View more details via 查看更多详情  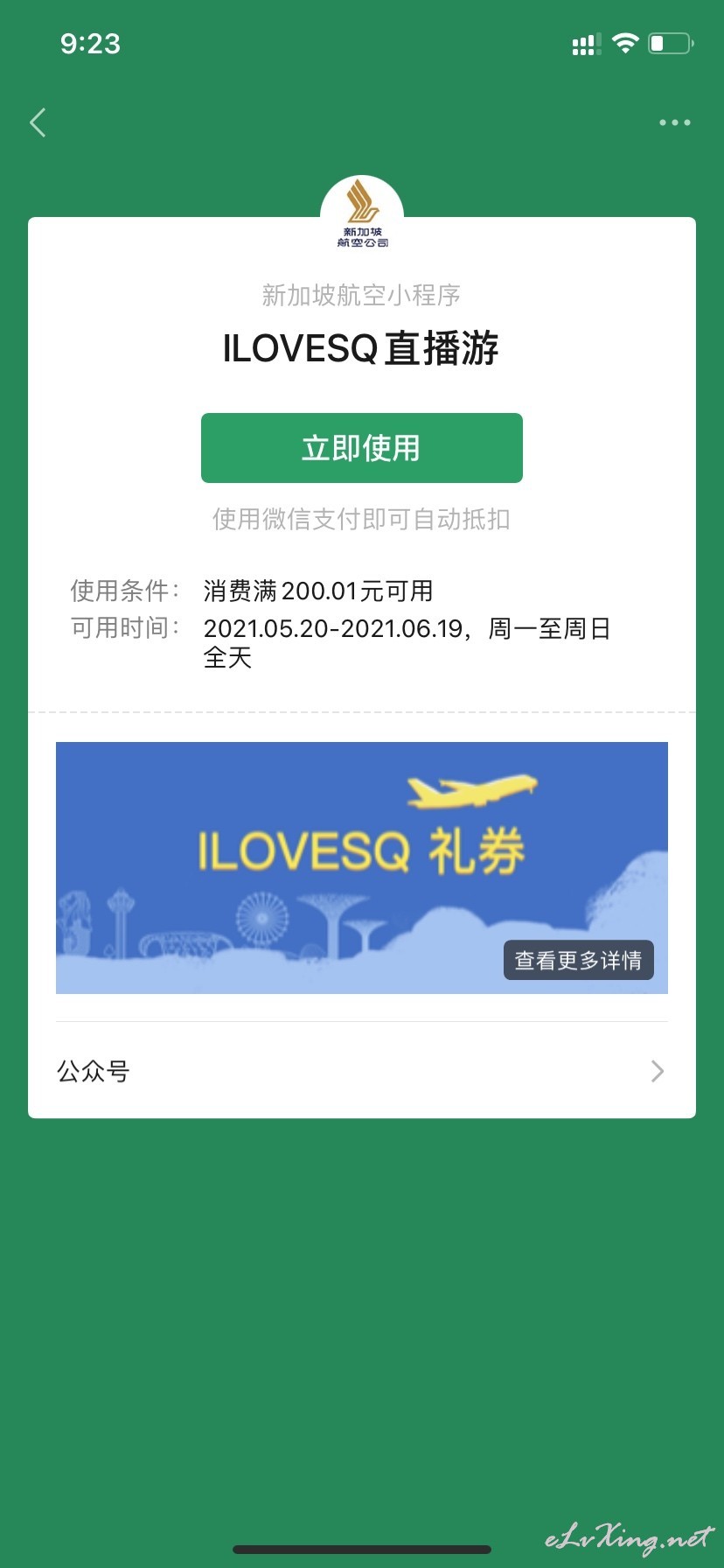(x=578, y=960)
